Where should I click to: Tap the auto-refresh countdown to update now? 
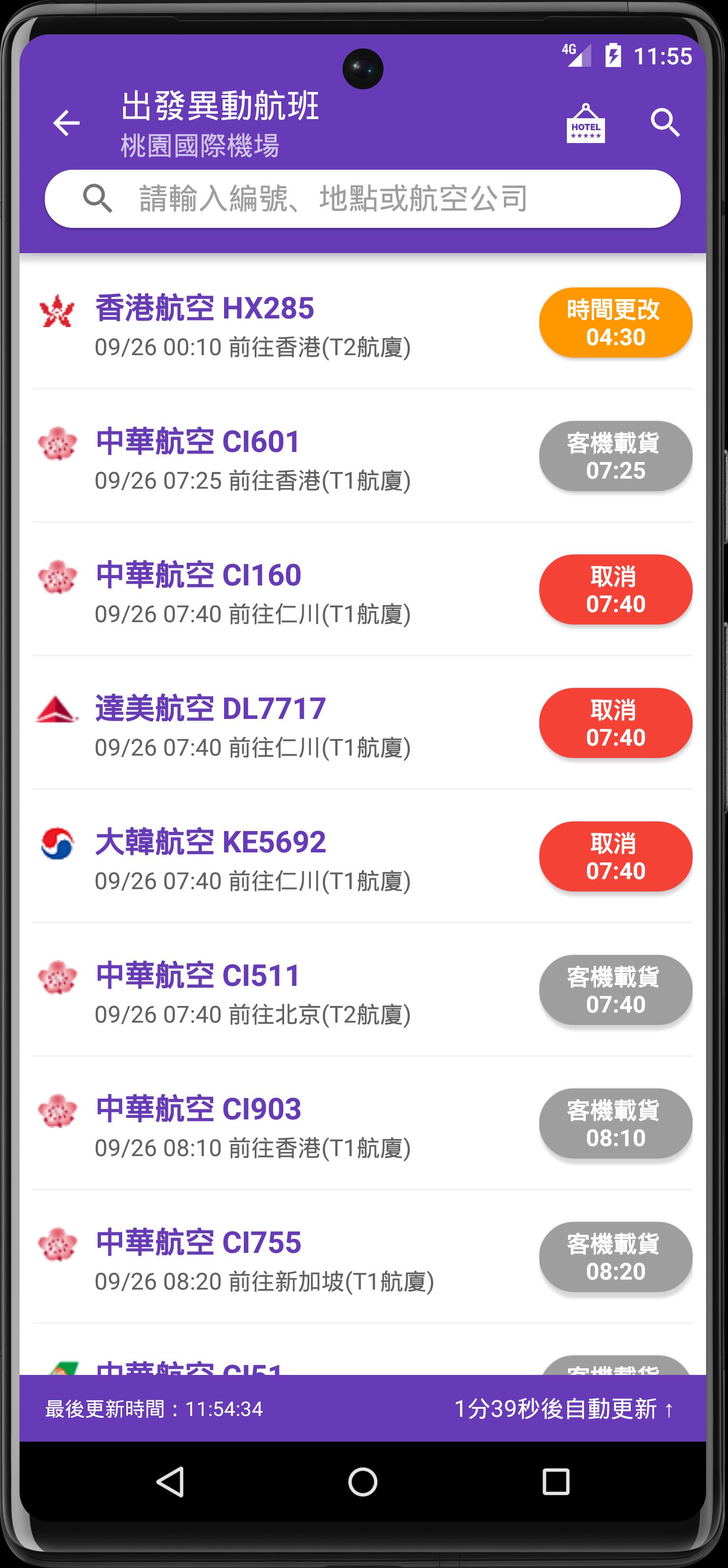pos(564,1409)
